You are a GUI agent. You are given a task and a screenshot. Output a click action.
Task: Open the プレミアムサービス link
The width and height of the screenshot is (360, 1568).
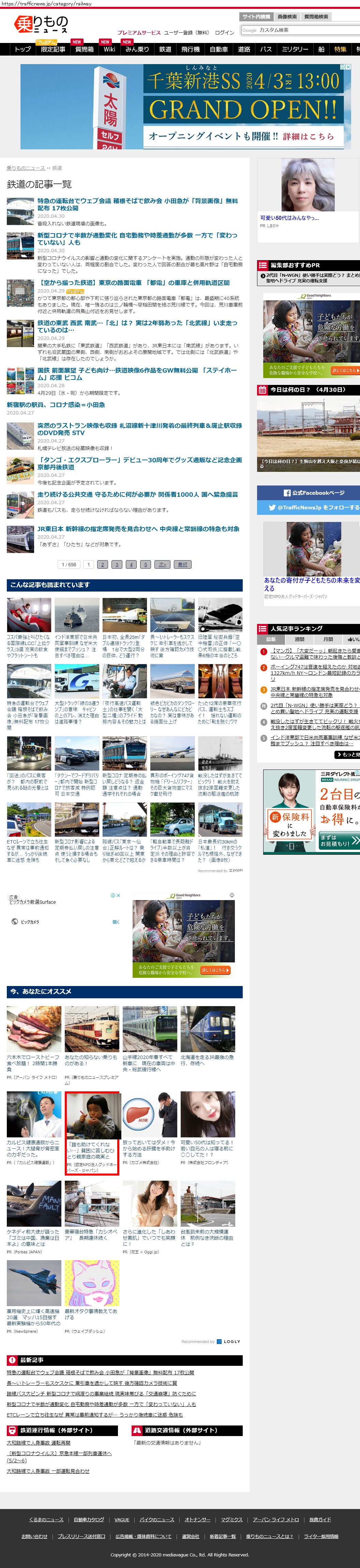coord(139,33)
